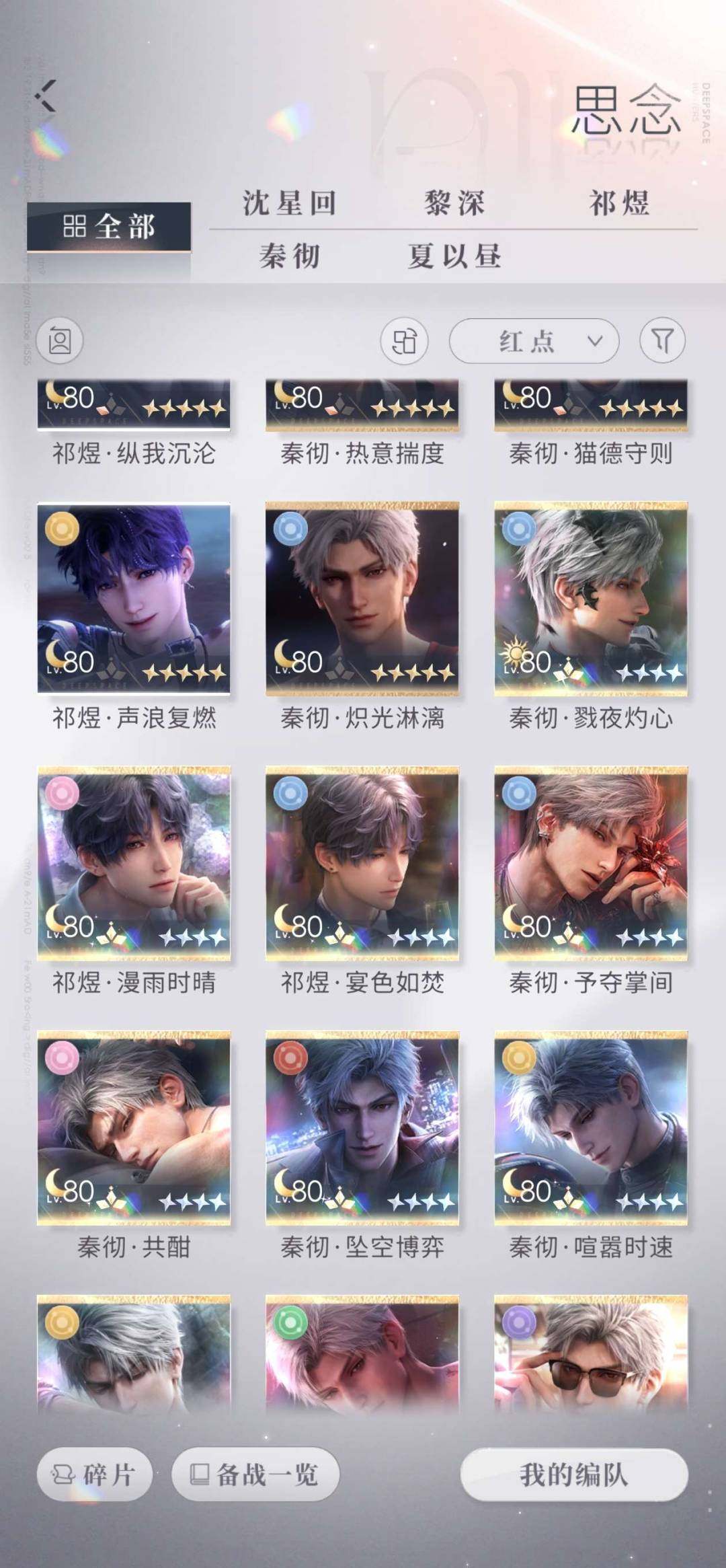The image size is (726, 1568).
Task: Open the card 秦彻·炽光淋漓
Action: [362, 599]
